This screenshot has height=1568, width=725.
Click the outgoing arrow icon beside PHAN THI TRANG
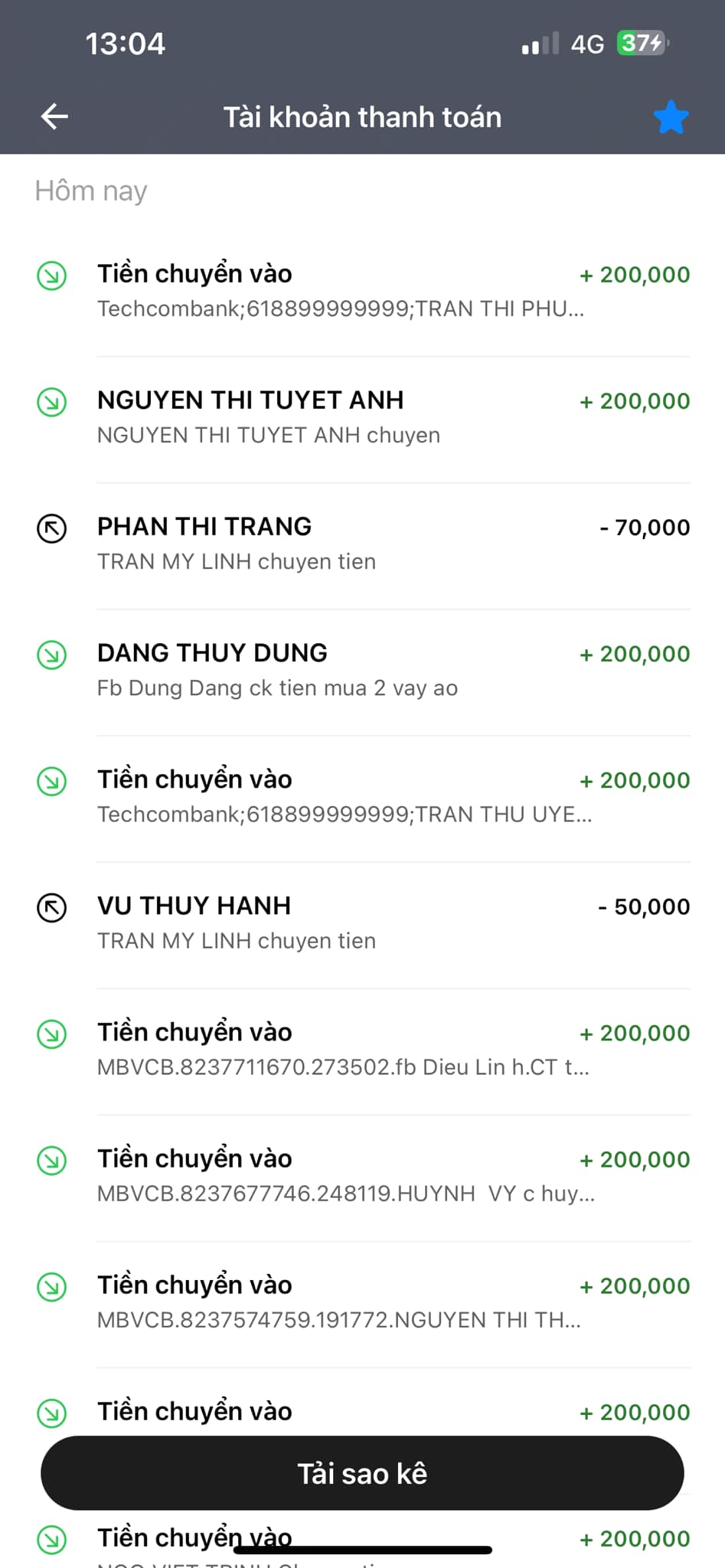click(x=51, y=527)
